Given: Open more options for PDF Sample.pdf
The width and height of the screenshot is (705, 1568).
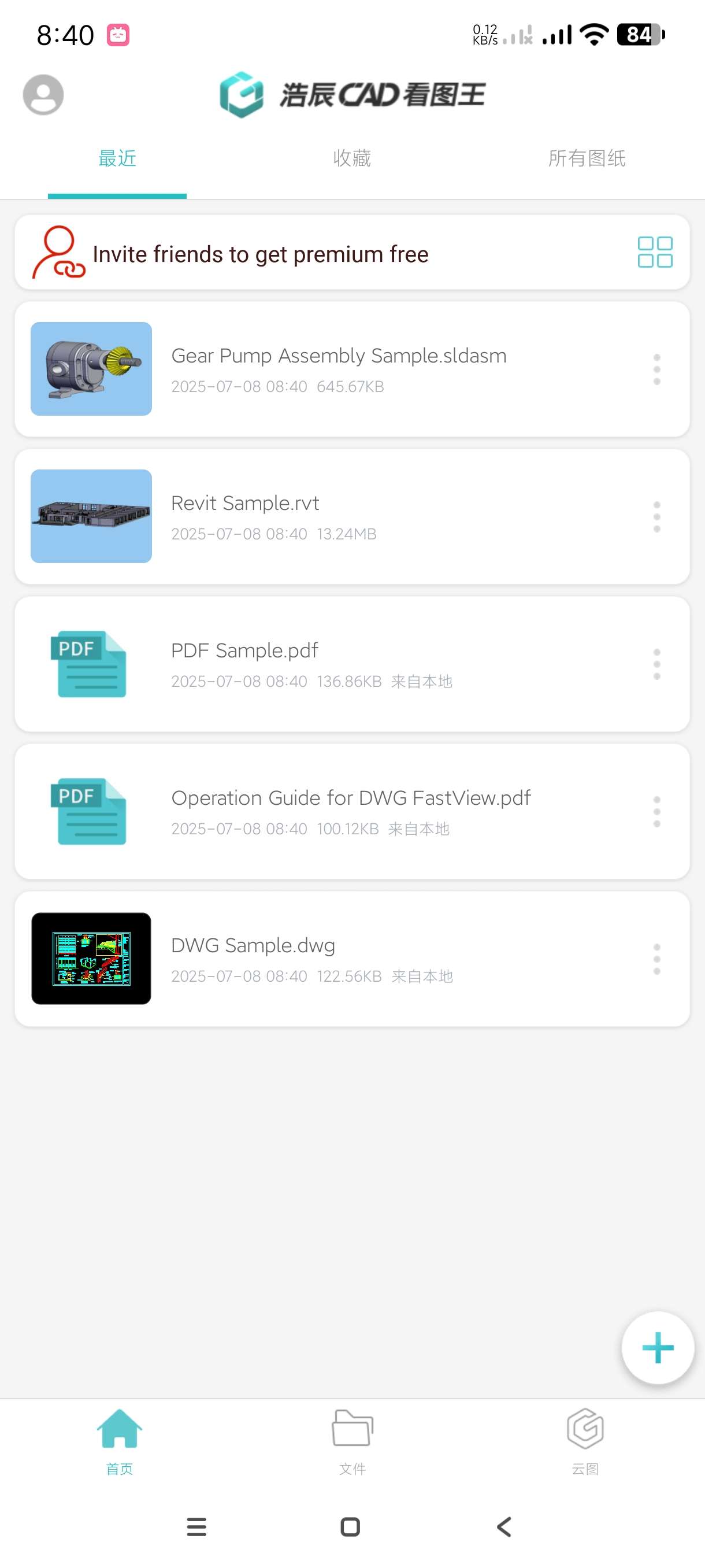Looking at the screenshot, I should point(656,664).
